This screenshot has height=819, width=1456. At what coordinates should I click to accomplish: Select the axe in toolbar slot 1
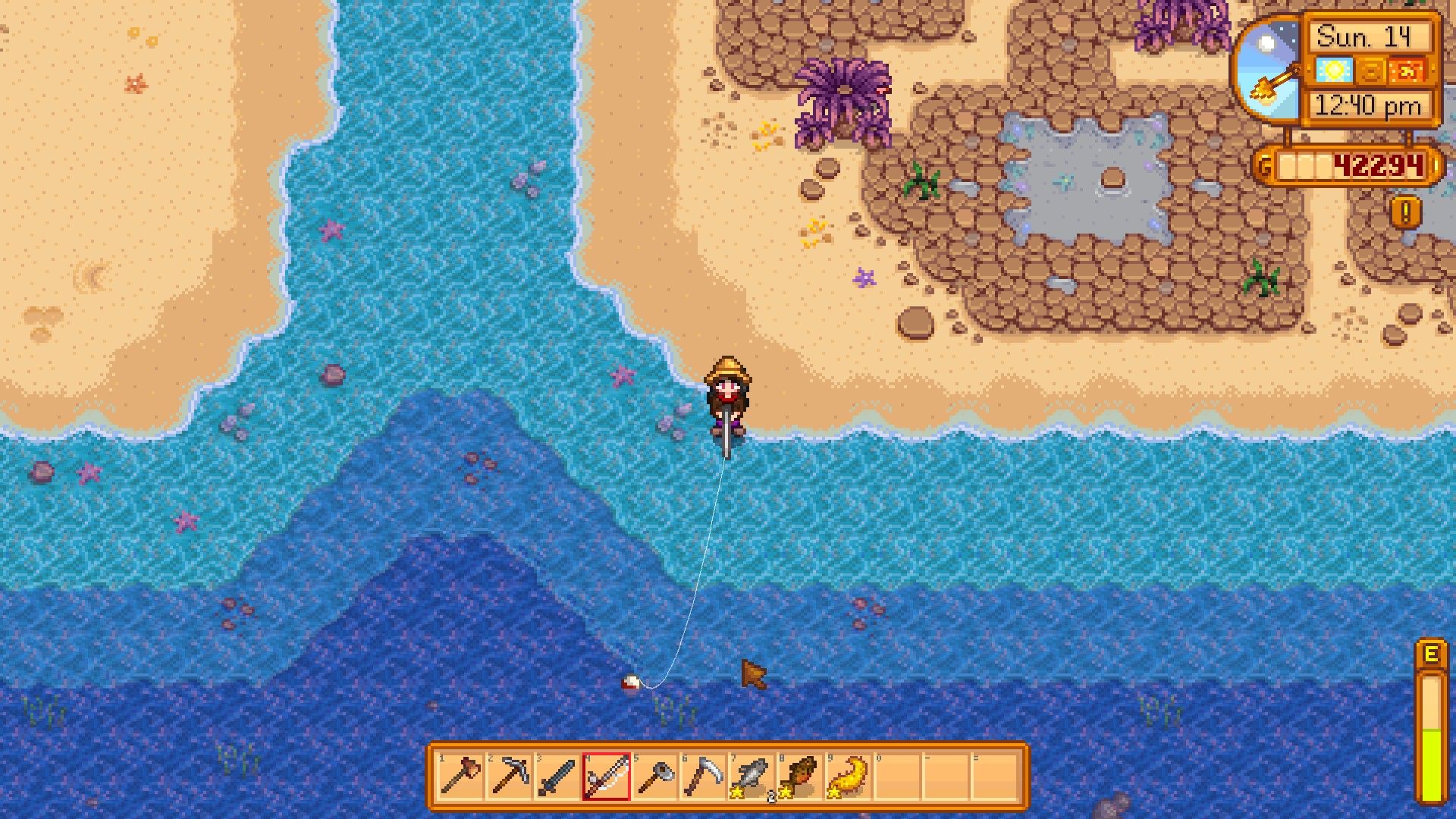click(x=461, y=777)
